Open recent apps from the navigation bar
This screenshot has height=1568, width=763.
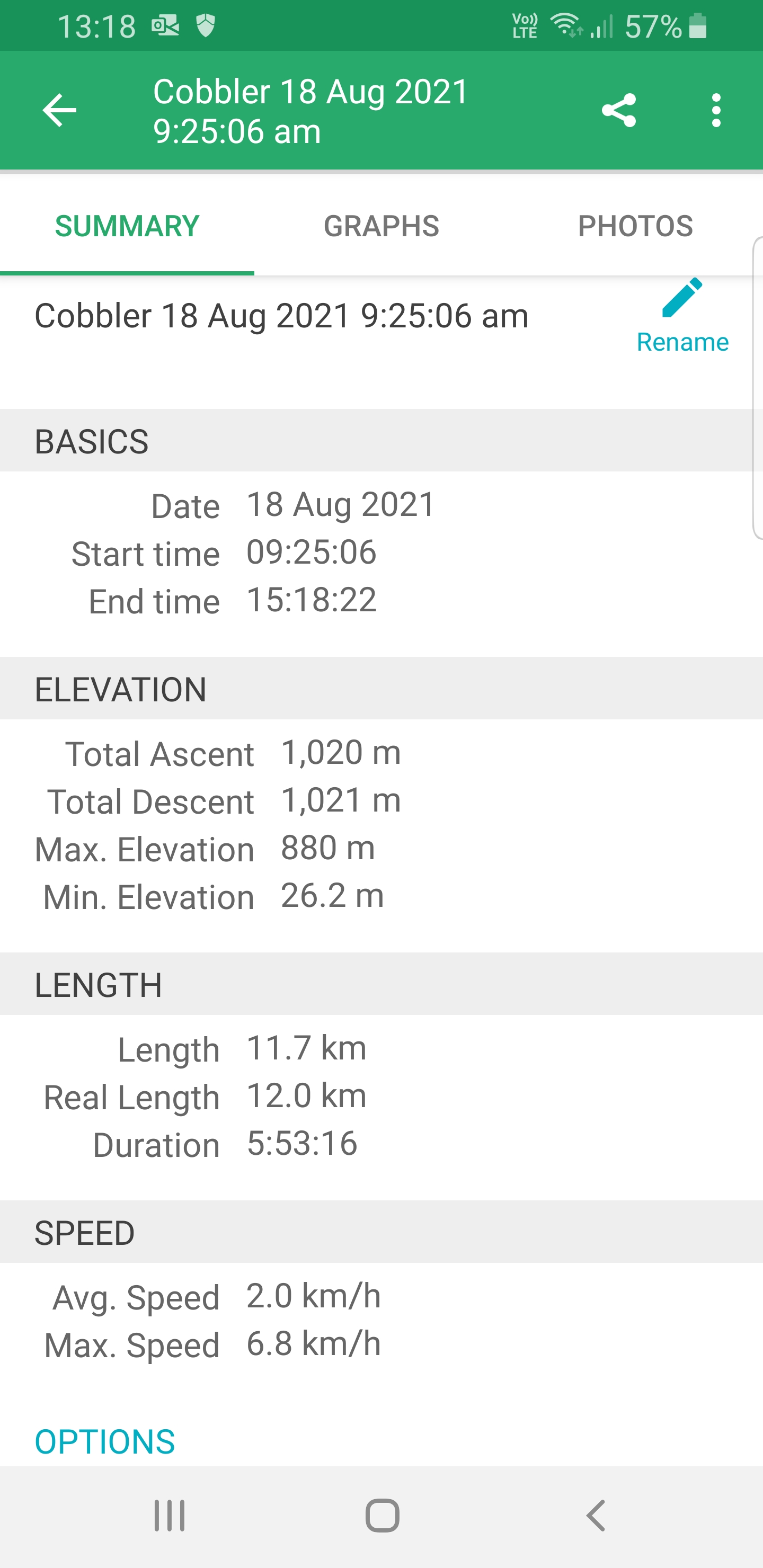tap(169, 1516)
